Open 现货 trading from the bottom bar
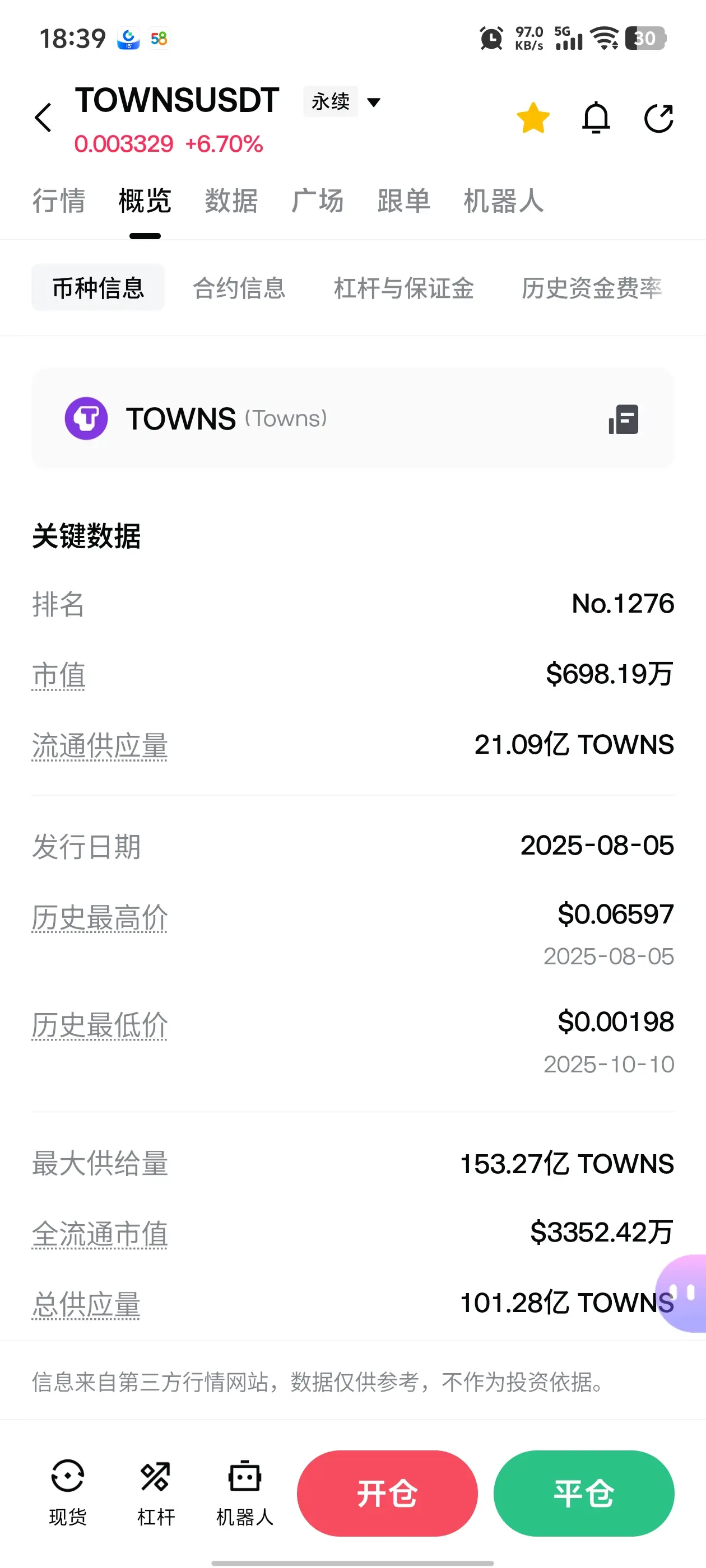This screenshot has height=1568, width=706. click(68, 1492)
